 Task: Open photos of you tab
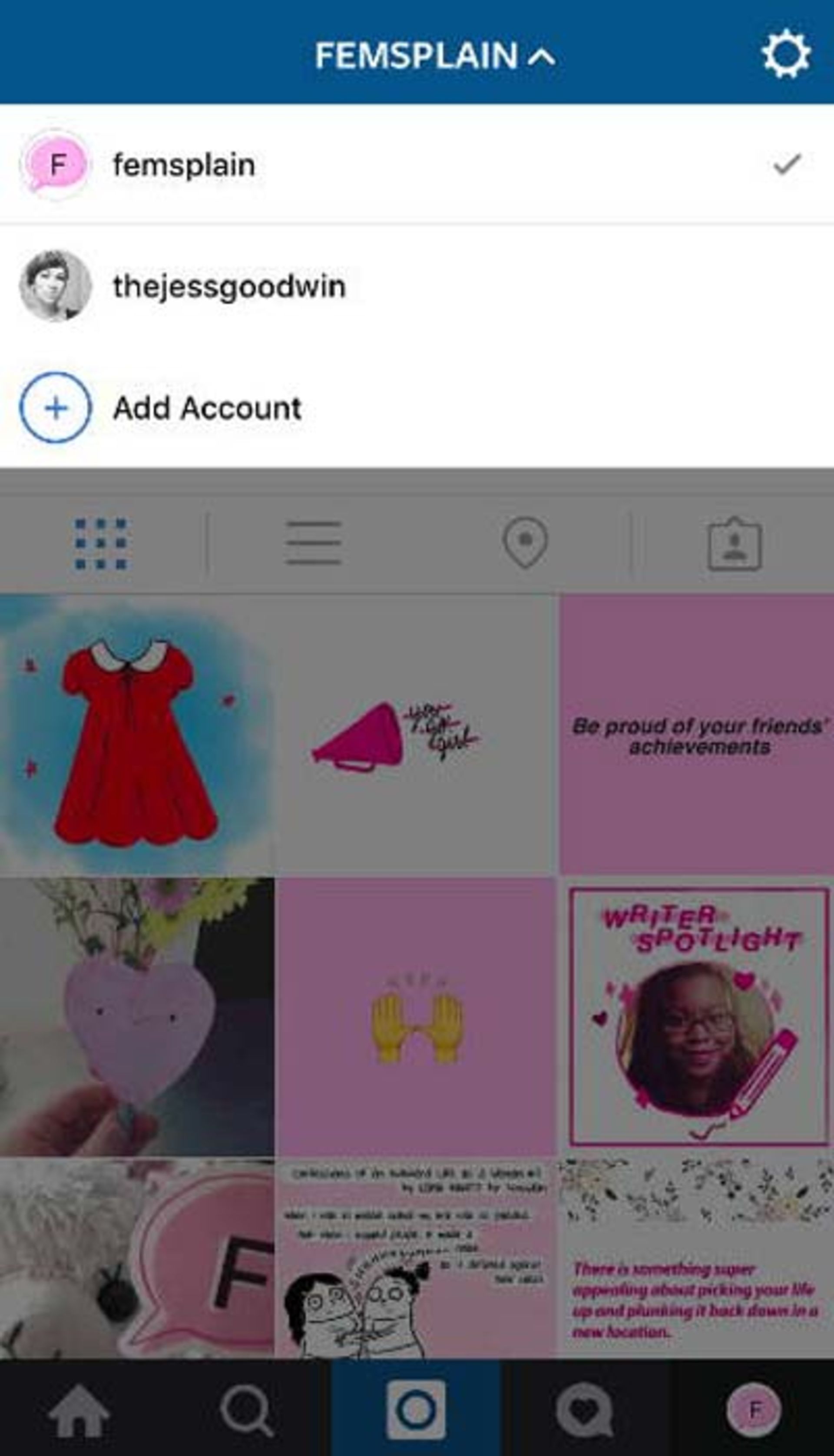coord(735,545)
